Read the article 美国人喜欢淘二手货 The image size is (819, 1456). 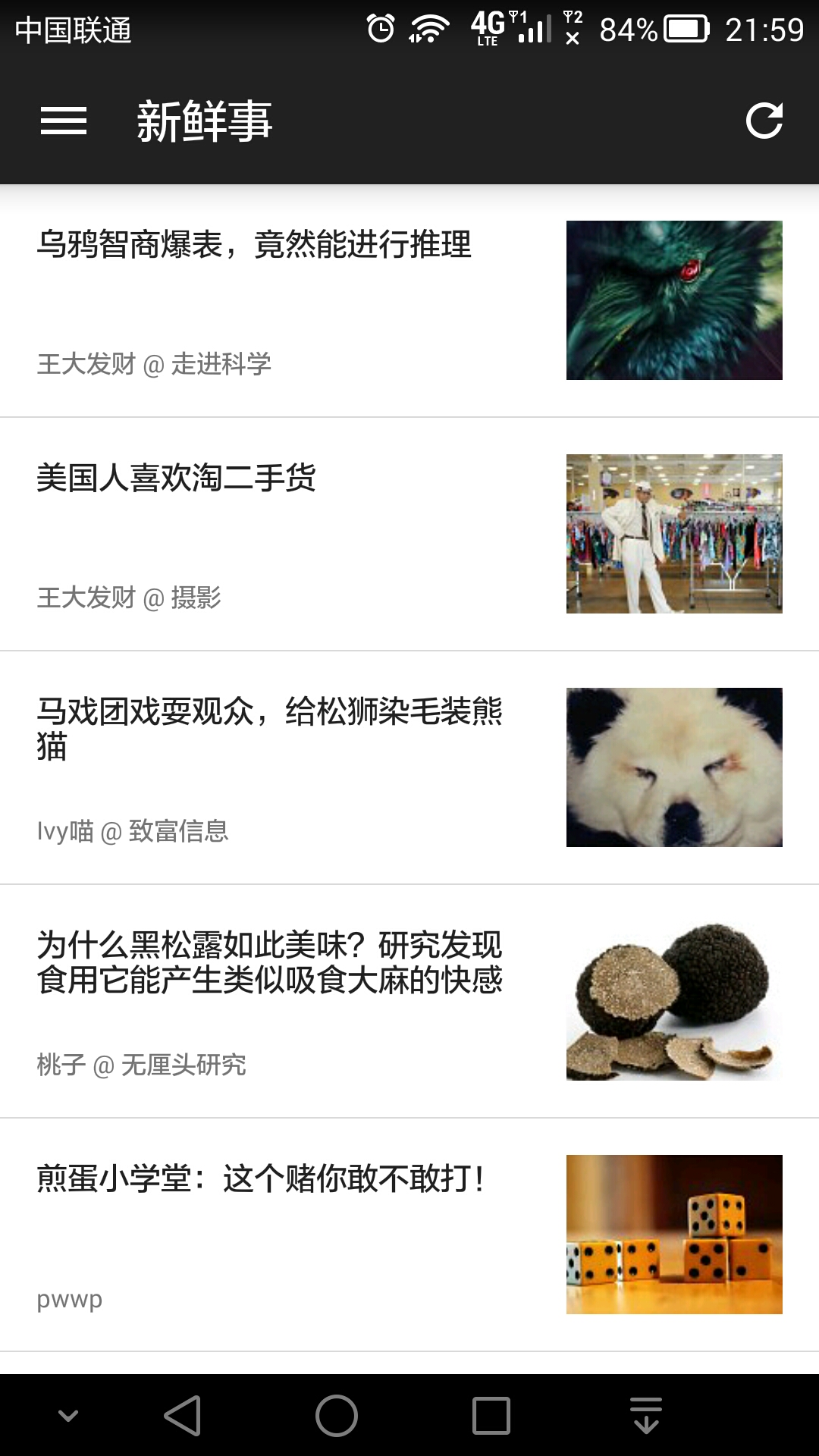pos(176,479)
